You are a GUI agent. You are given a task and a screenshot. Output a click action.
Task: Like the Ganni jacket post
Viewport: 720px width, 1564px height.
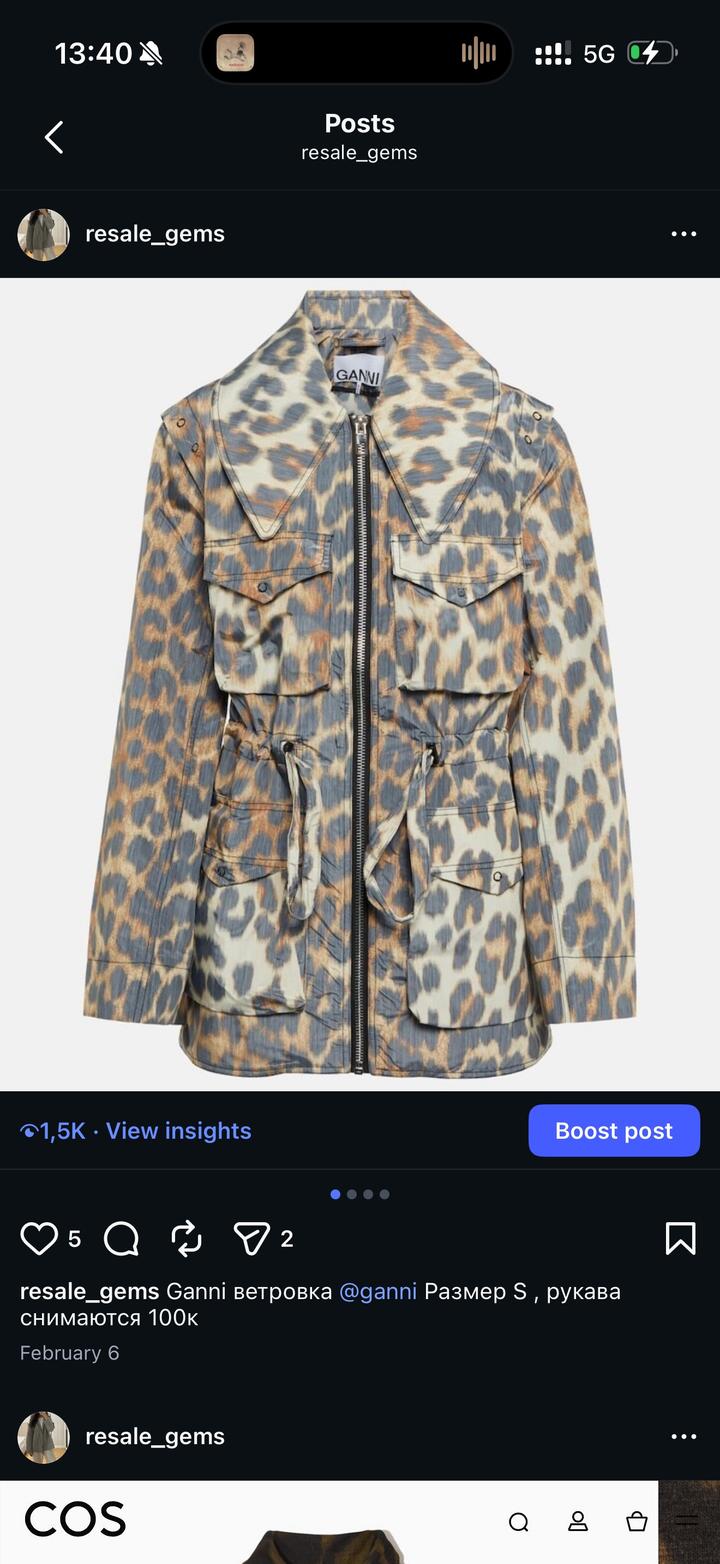click(40, 1239)
